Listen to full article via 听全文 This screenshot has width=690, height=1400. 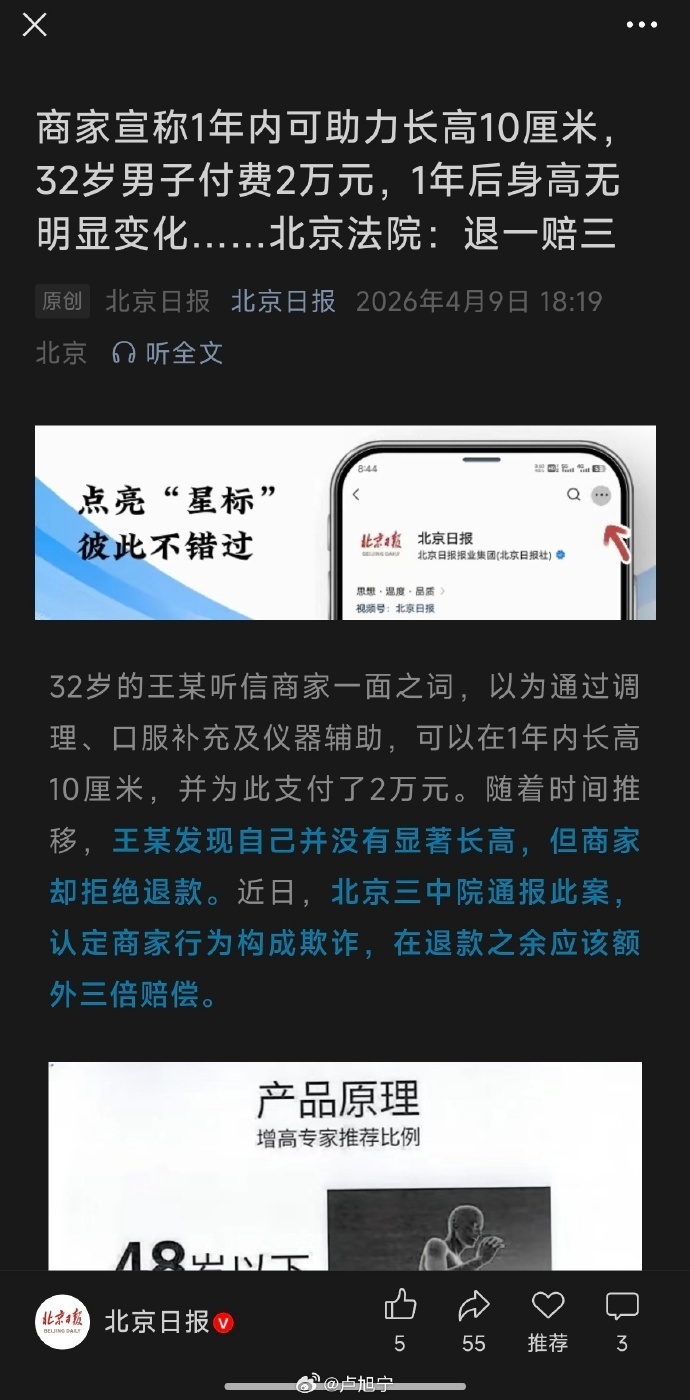pyautogui.click(x=168, y=352)
